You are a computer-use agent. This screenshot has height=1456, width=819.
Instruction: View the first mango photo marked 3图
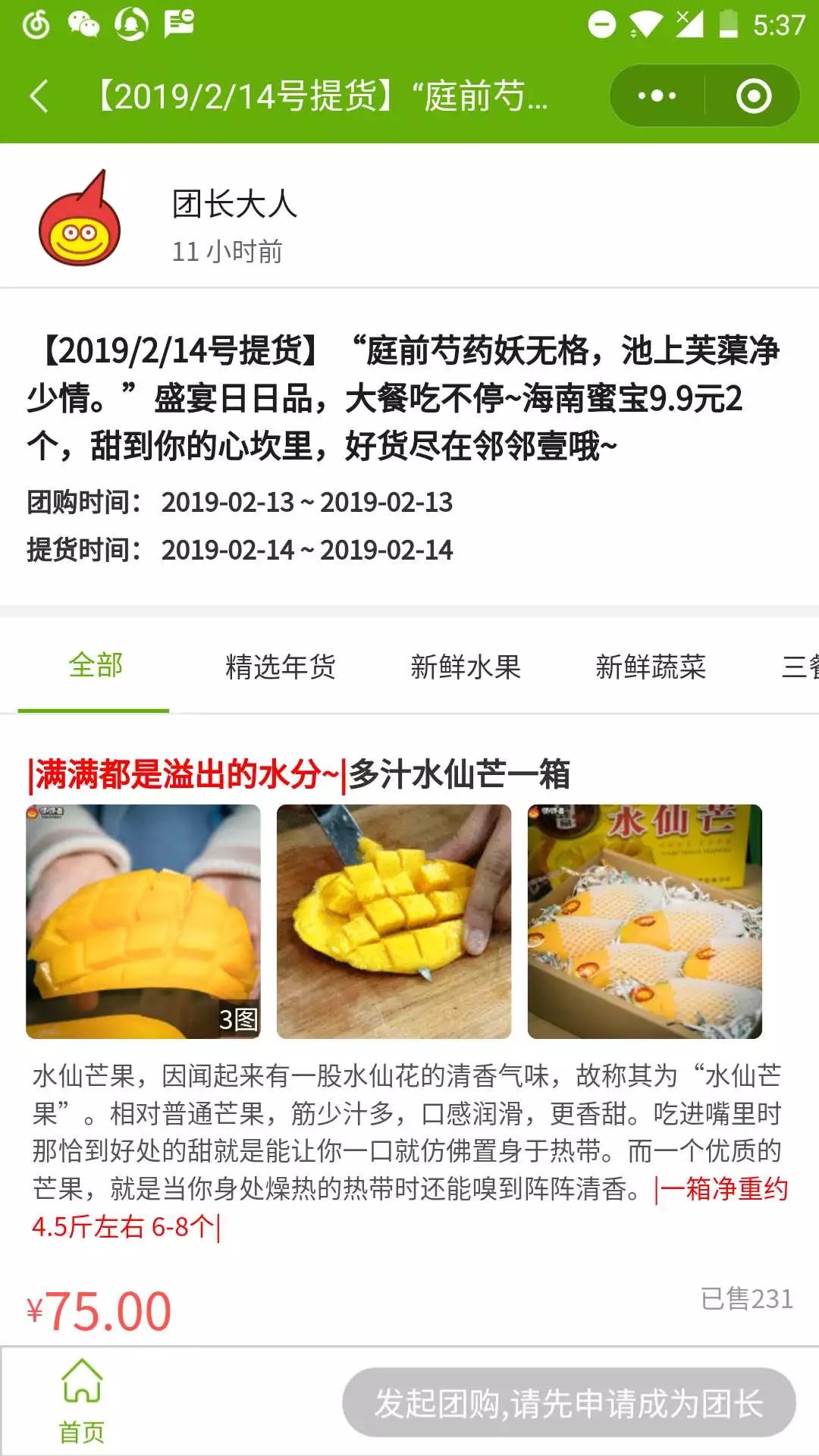(143, 921)
